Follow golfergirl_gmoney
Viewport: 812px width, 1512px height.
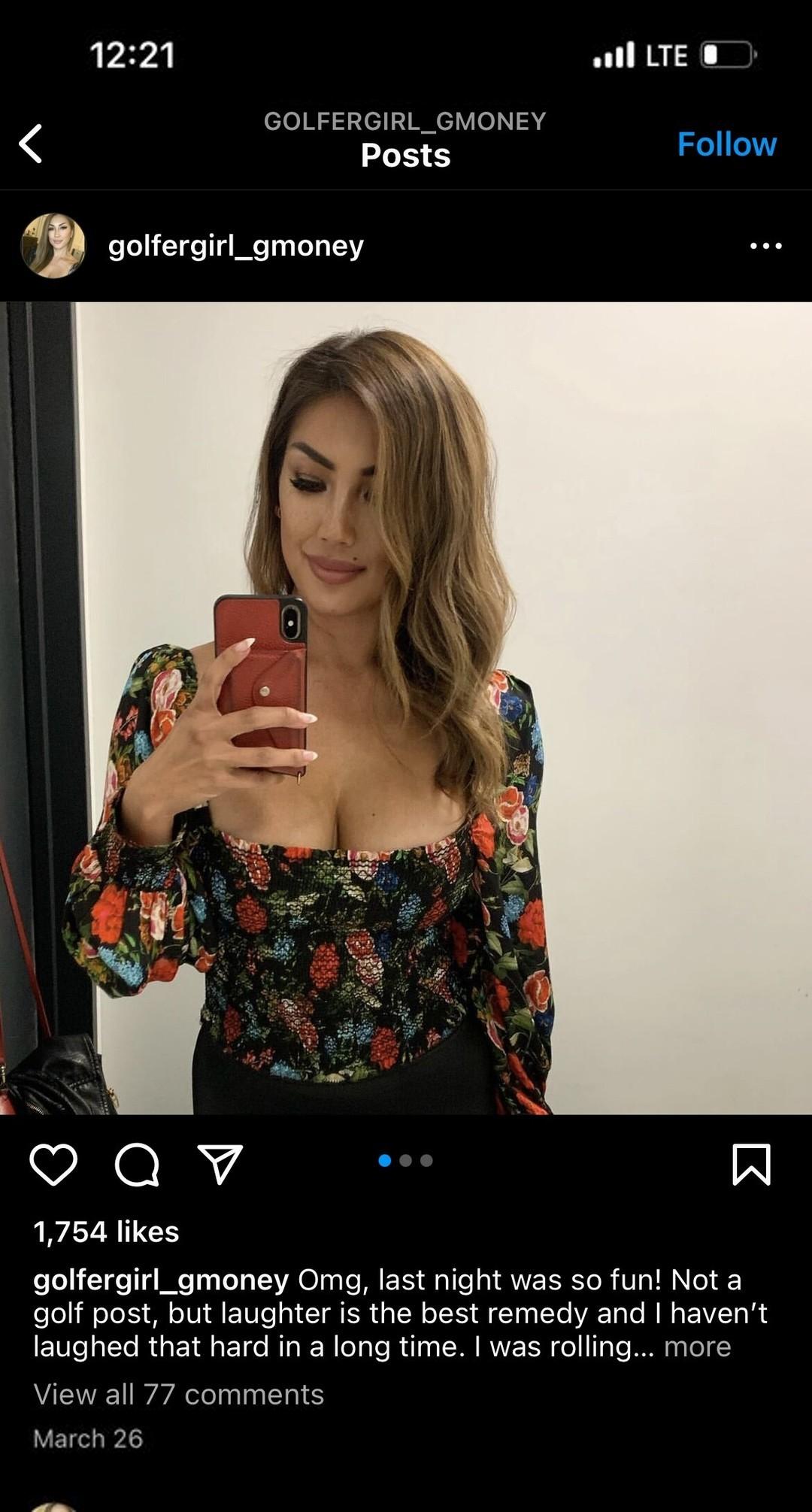pyautogui.click(x=726, y=144)
